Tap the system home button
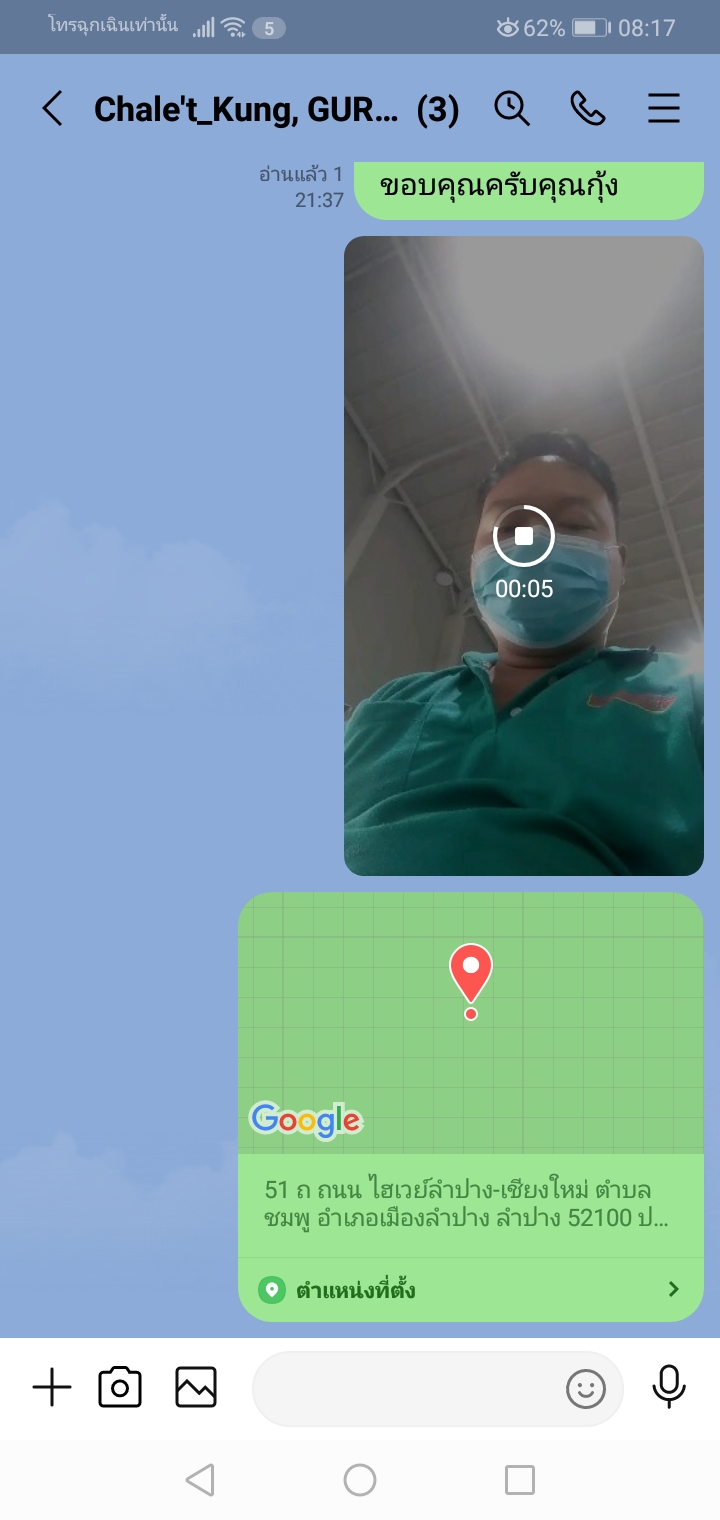Viewport: 720px width, 1520px height. pos(360,1480)
